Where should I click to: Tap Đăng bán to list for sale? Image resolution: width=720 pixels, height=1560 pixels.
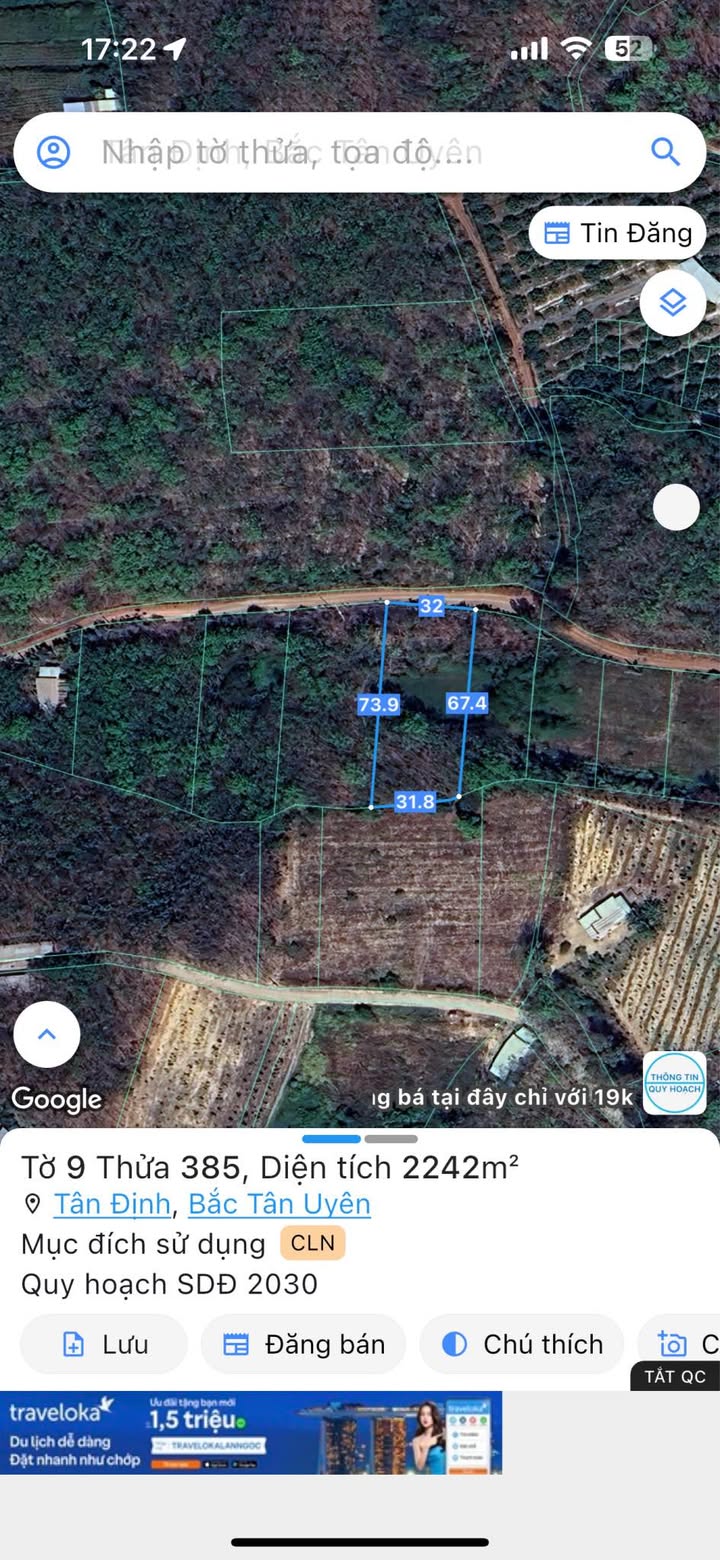pyautogui.click(x=304, y=1344)
